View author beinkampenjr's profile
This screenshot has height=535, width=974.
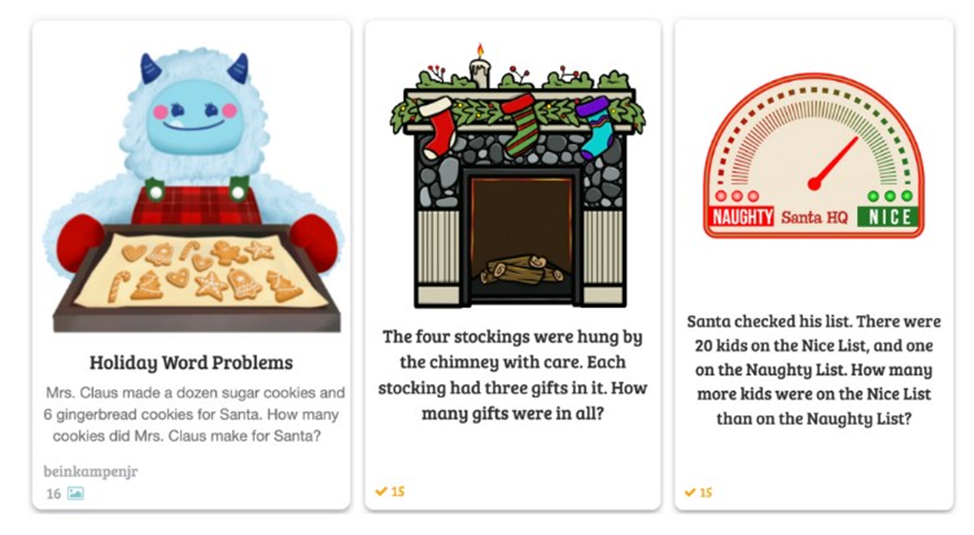point(91,471)
